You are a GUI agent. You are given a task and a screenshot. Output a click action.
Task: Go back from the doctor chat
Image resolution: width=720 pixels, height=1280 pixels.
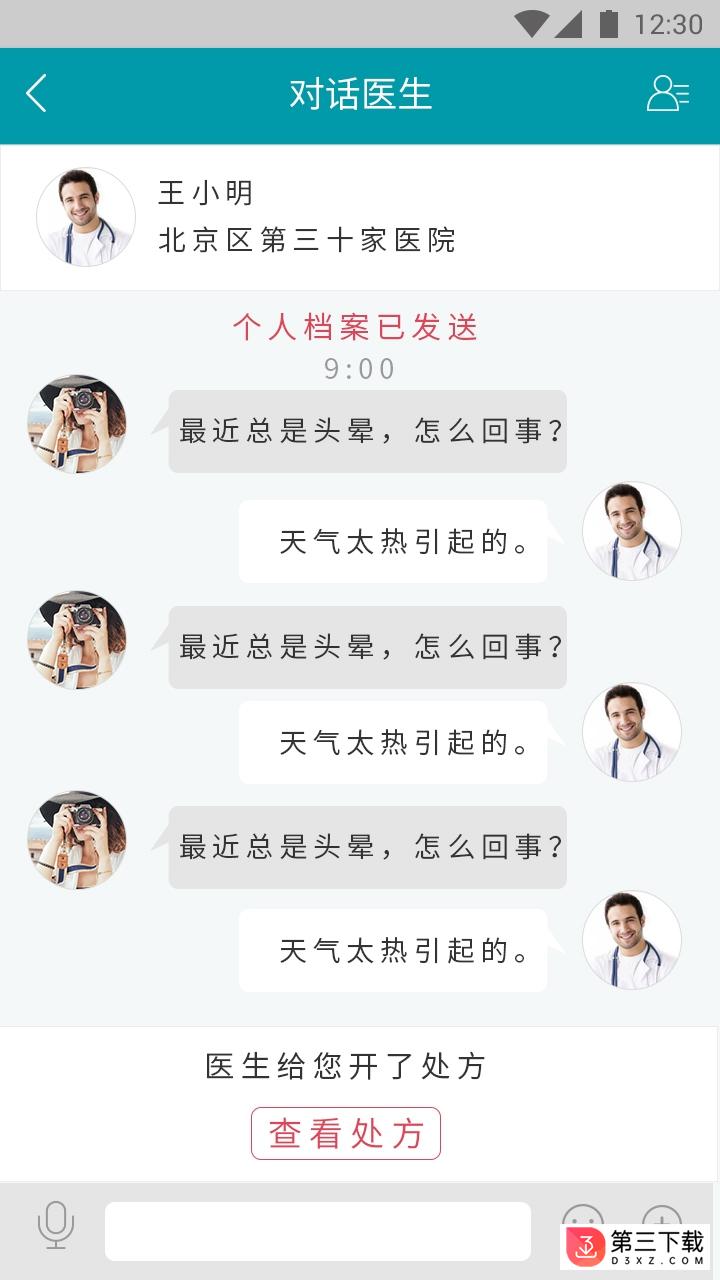(x=37, y=94)
